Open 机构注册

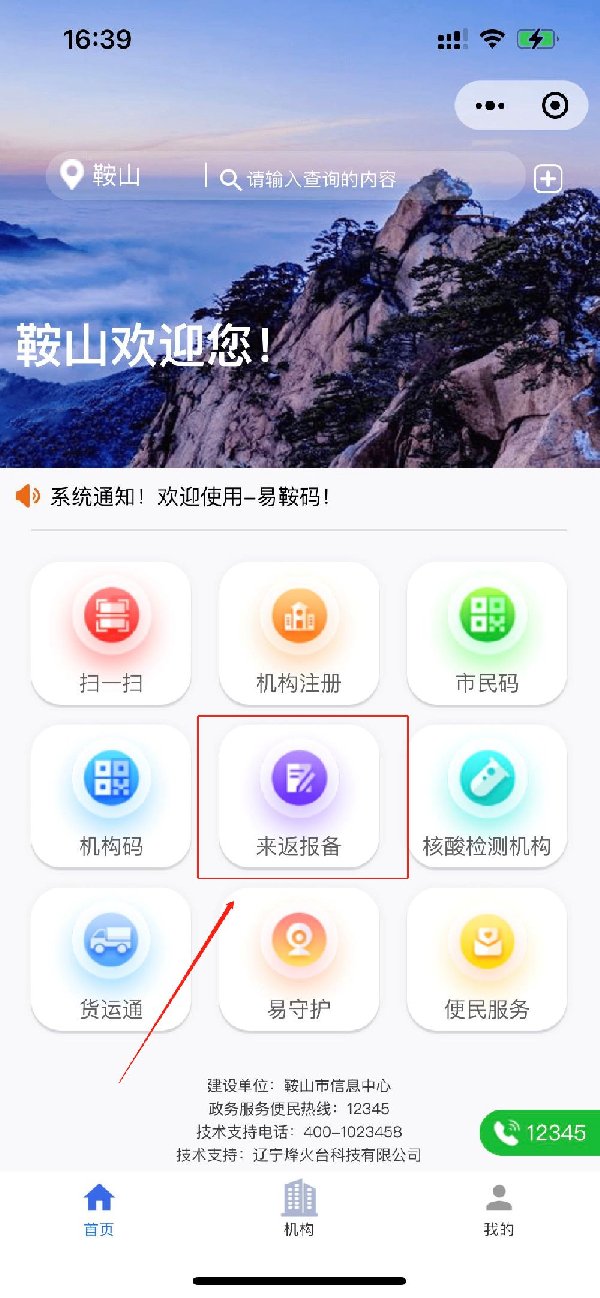pyautogui.click(x=299, y=632)
